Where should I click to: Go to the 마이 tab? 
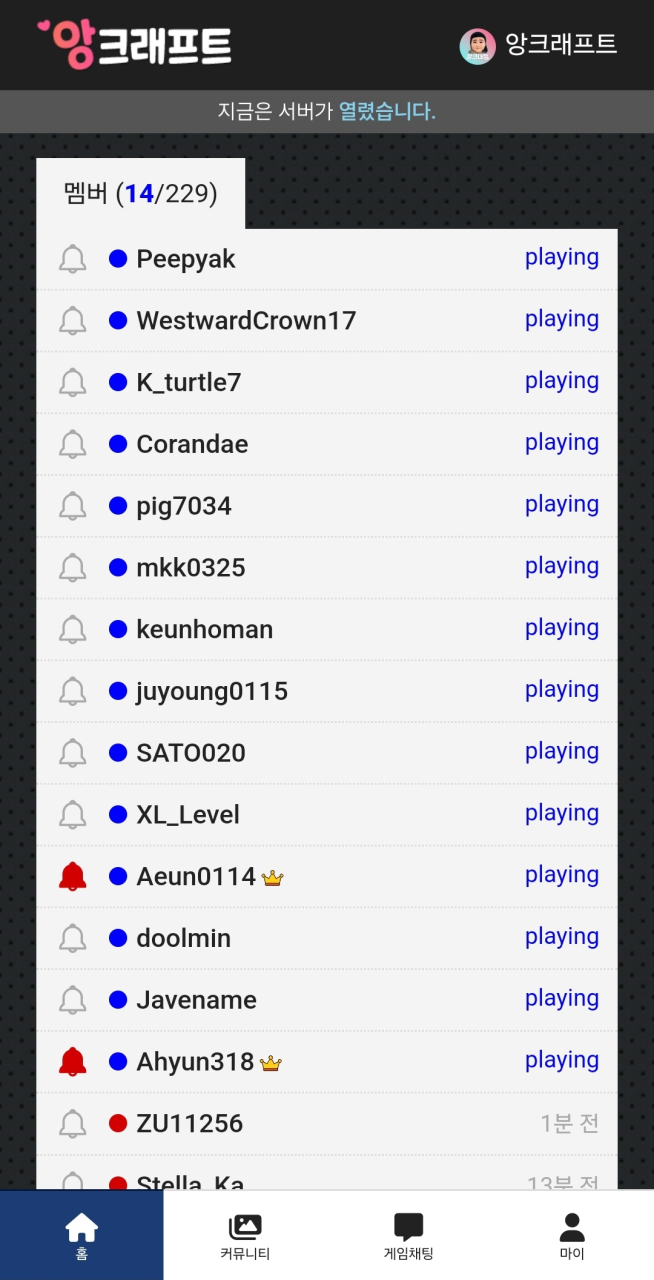[572, 1236]
